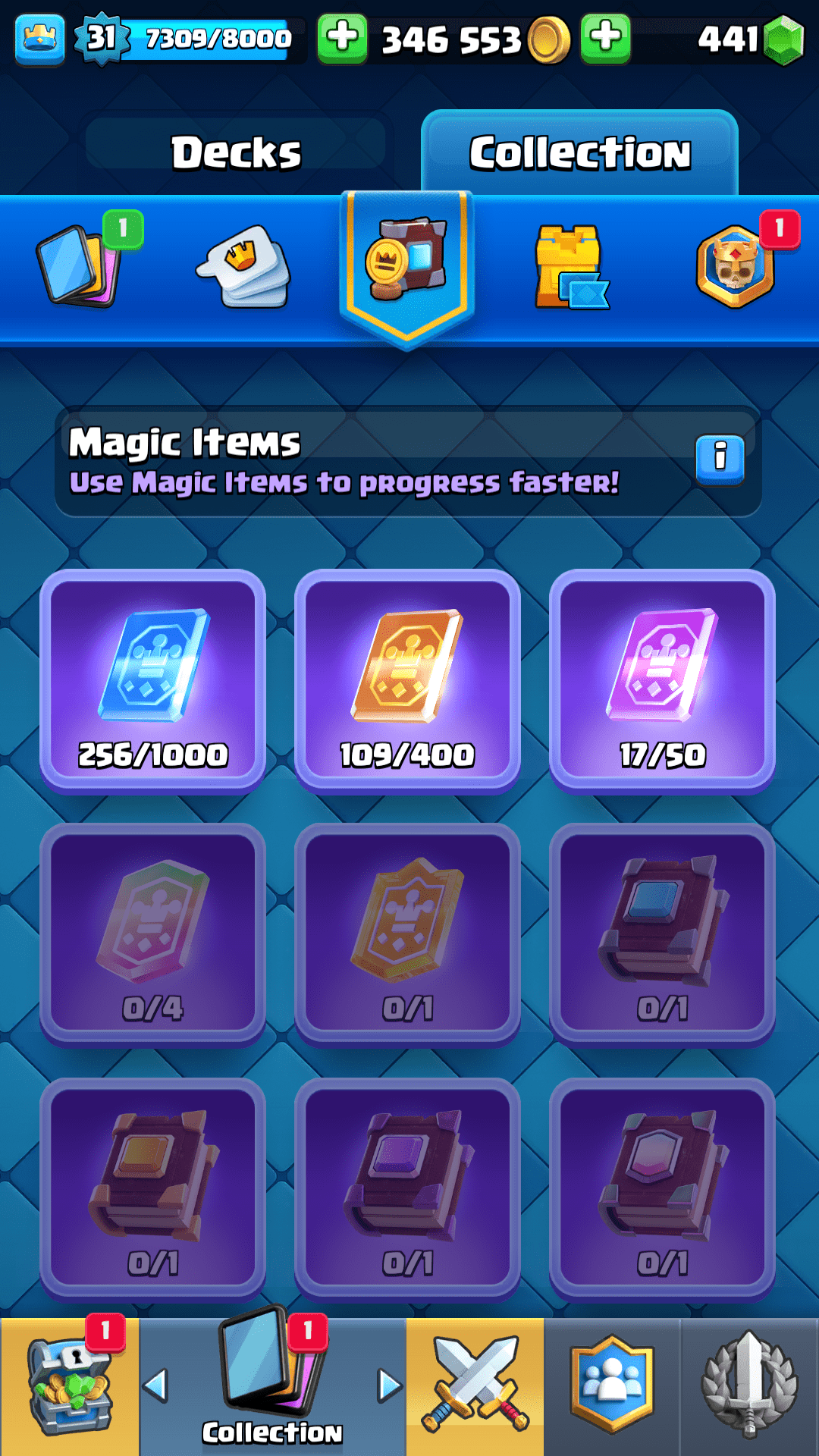Open the Magic Items info button
This screenshot has height=1456, width=819.
(x=719, y=458)
